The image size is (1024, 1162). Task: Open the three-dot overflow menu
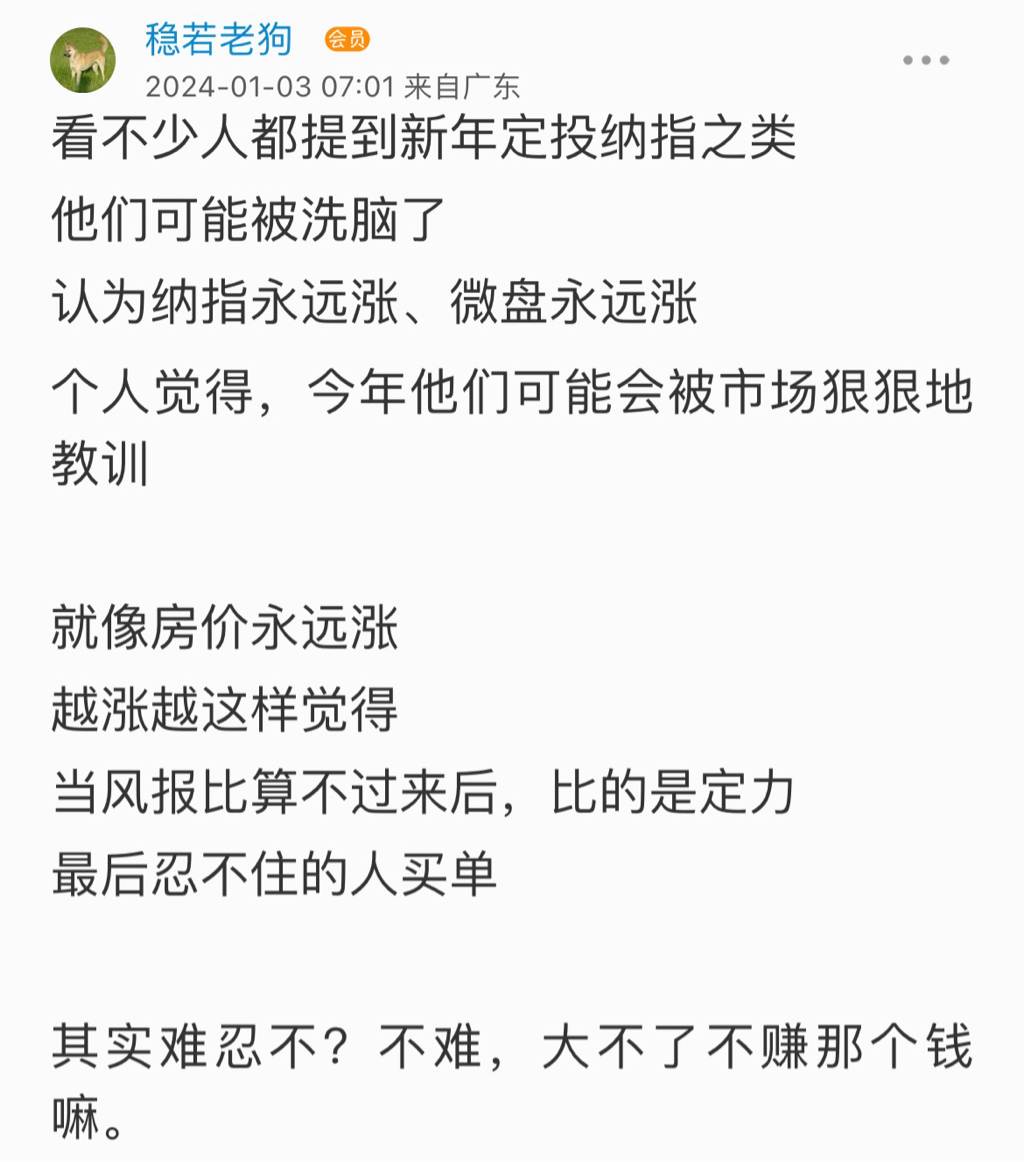click(925, 61)
